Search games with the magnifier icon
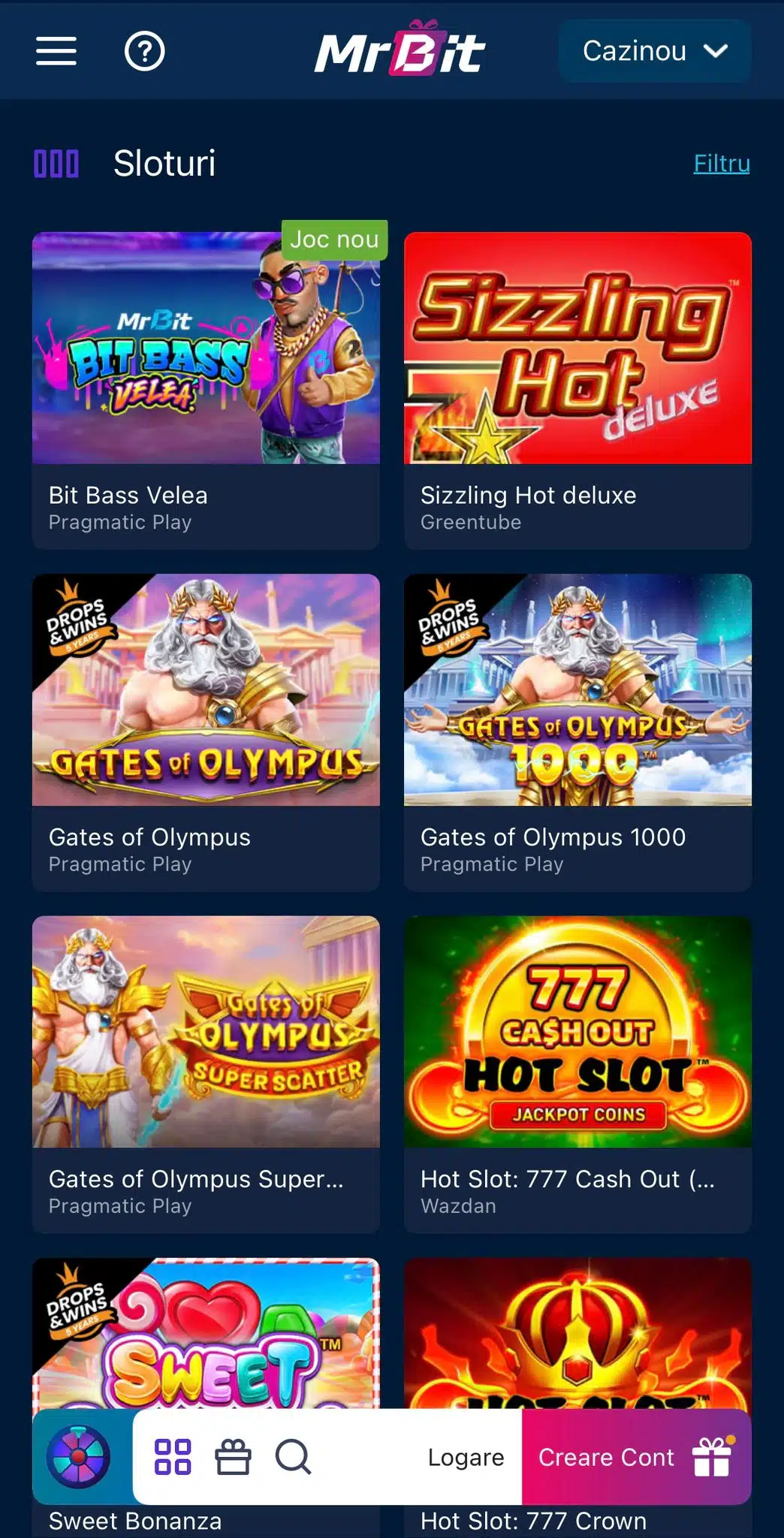The height and width of the screenshot is (1538, 784). tap(293, 1457)
